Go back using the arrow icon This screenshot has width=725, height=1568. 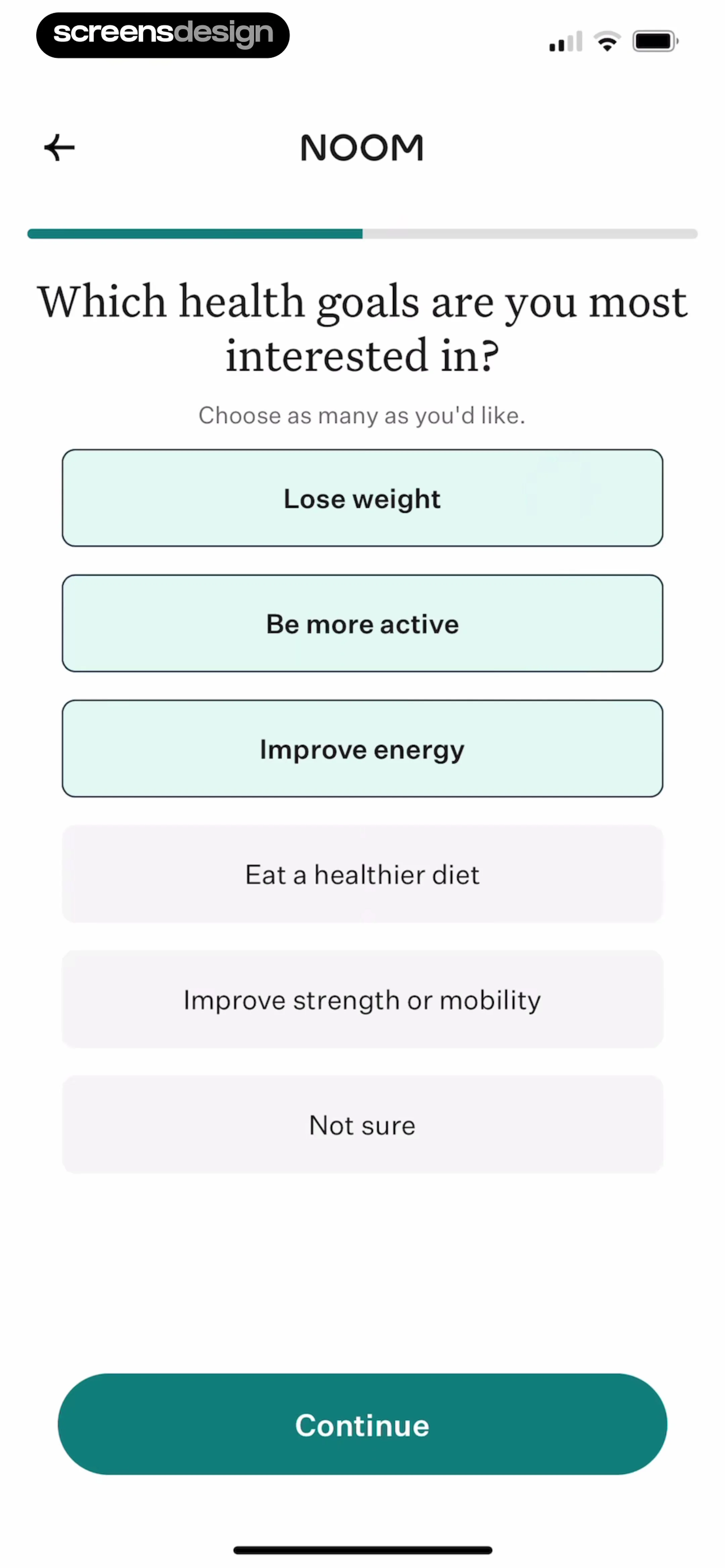59,148
